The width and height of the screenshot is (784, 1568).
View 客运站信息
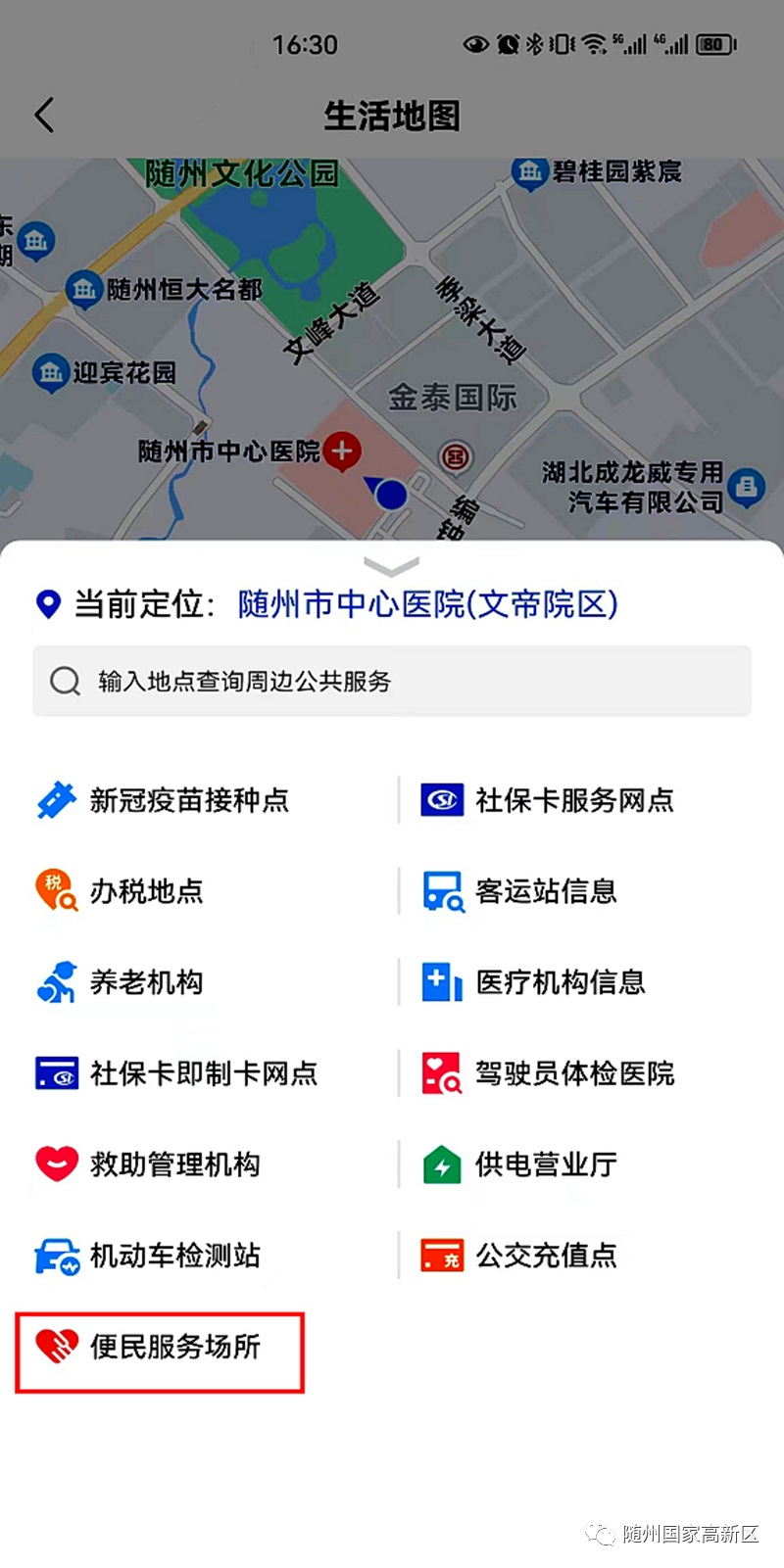519,890
